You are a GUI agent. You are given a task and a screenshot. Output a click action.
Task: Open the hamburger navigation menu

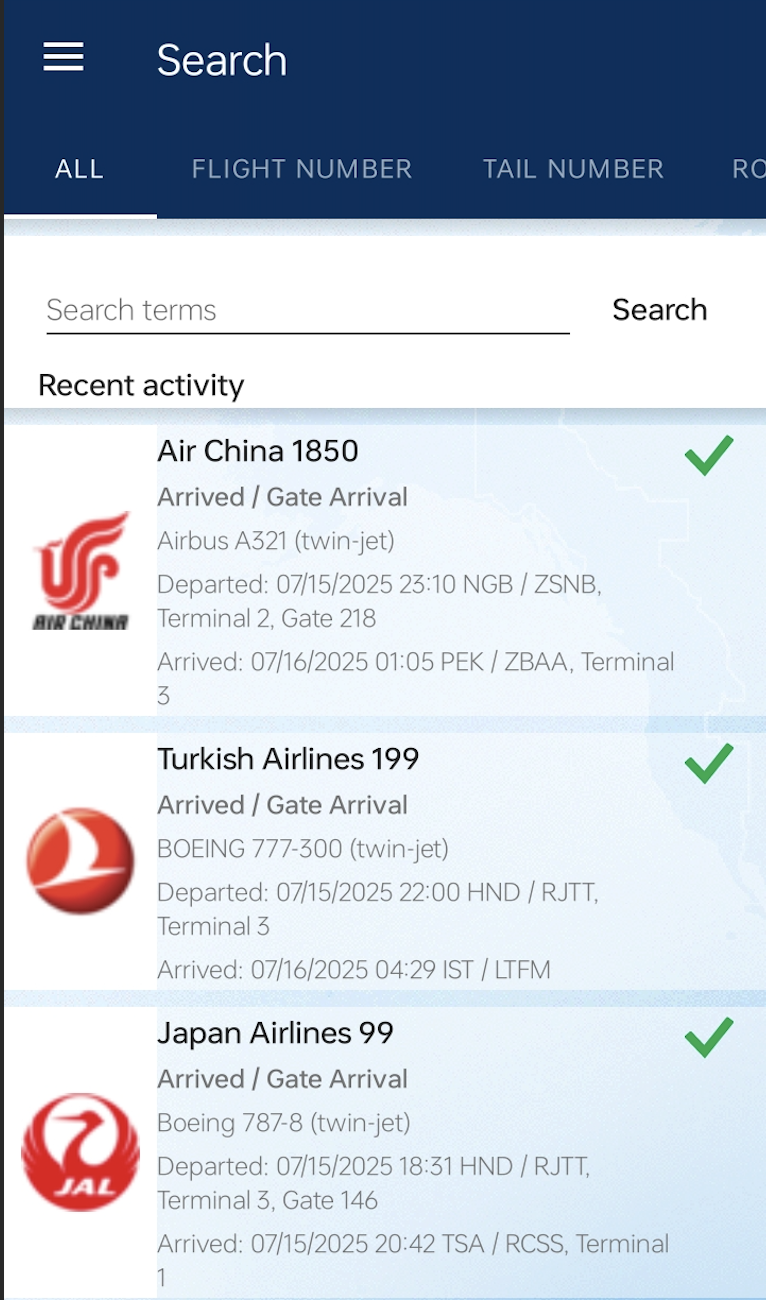tap(63, 57)
